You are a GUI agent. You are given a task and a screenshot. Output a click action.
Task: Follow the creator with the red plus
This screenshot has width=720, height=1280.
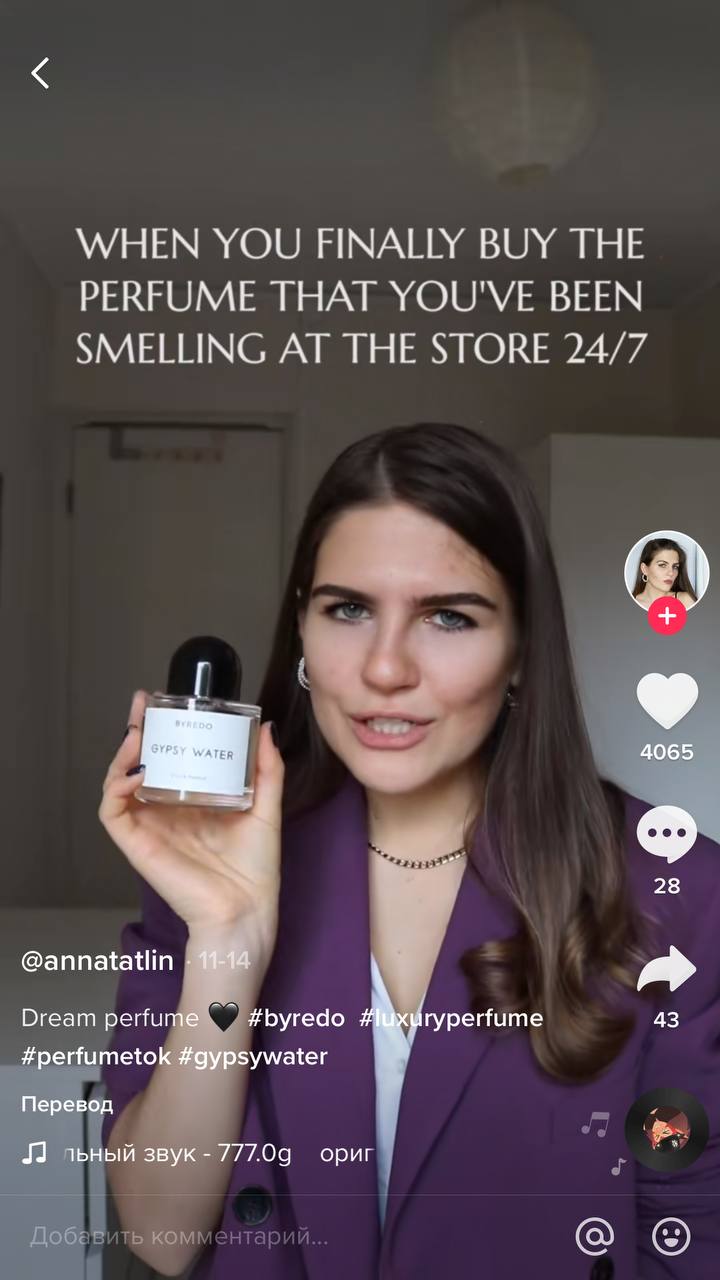point(667,617)
